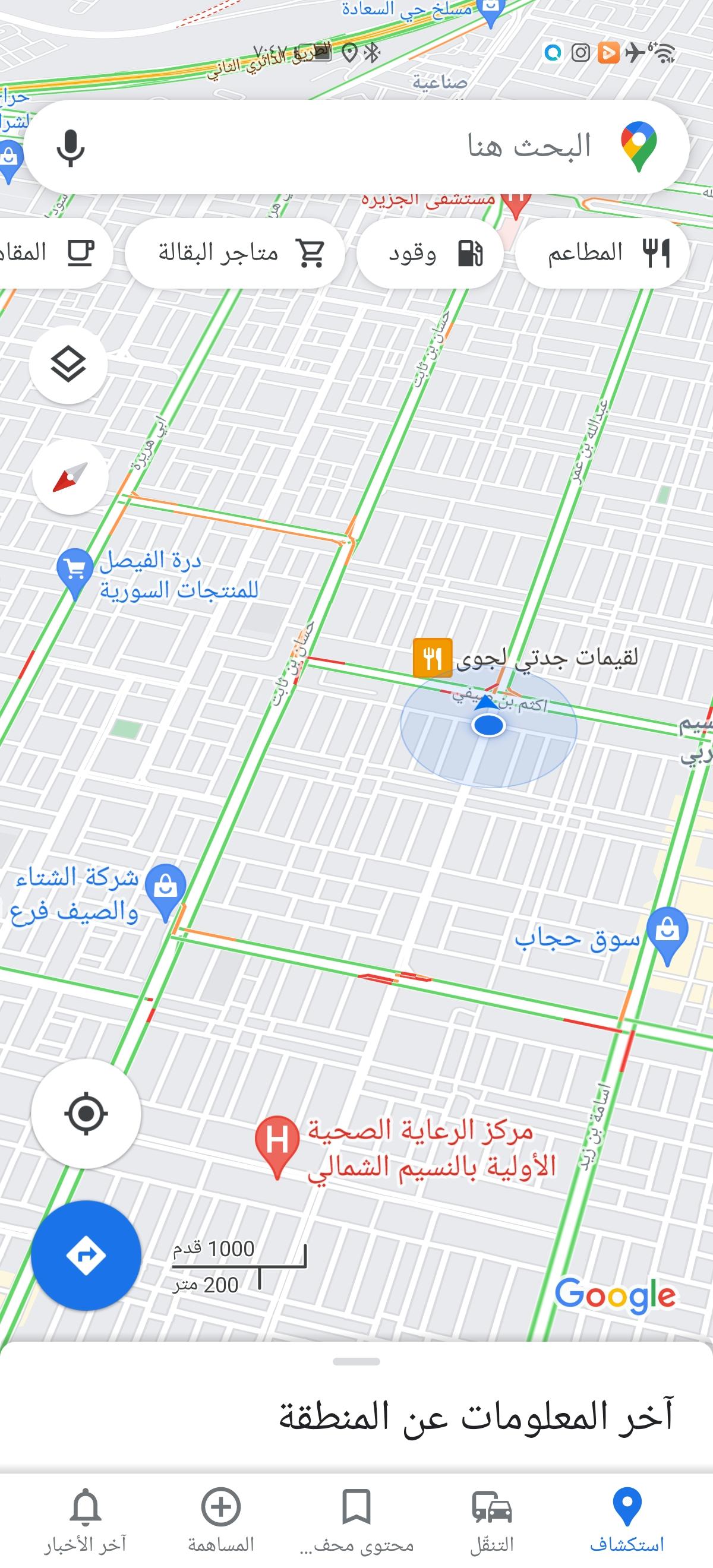Center the map on my location
713x1568 pixels.
click(86, 1113)
